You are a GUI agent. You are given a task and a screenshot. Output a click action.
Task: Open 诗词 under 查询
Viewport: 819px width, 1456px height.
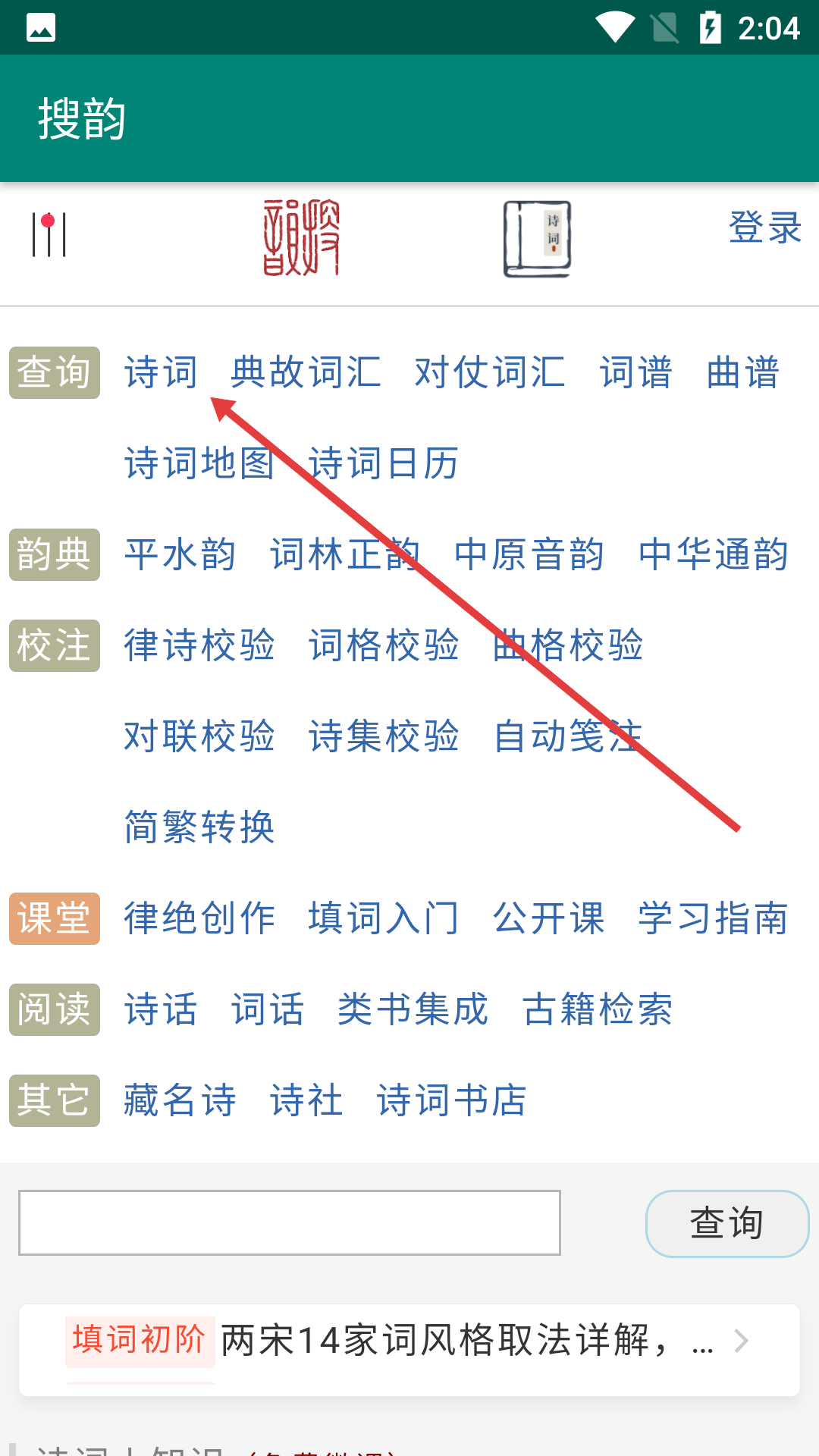(161, 372)
